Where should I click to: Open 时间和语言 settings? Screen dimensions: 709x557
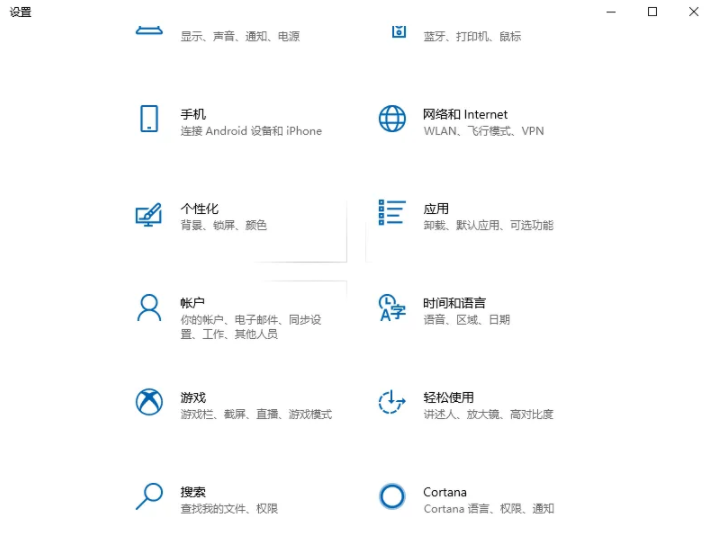pyautogui.click(x=454, y=303)
